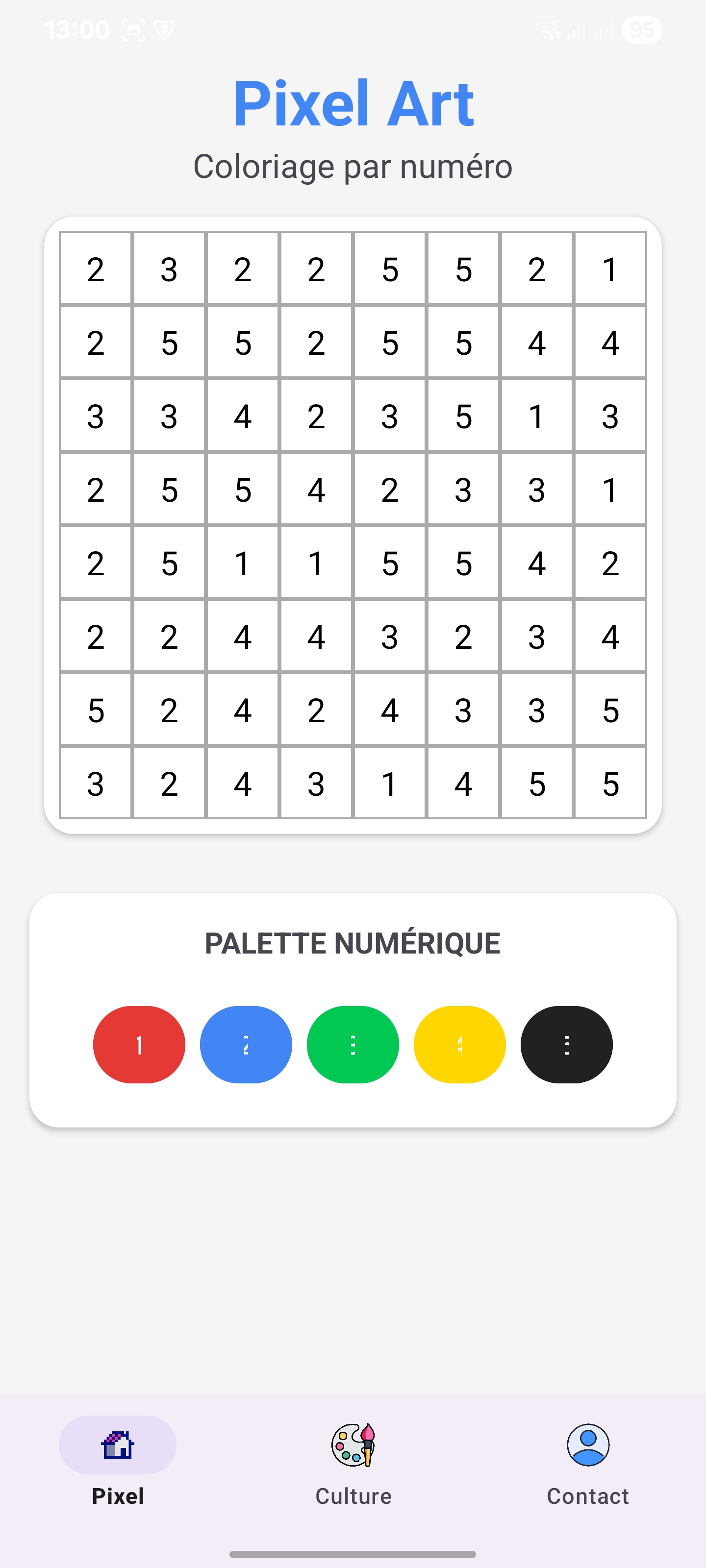Select the yellow palette swatch
Image resolution: width=706 pixels, height=1568 pixels.
coord(460,1045)
